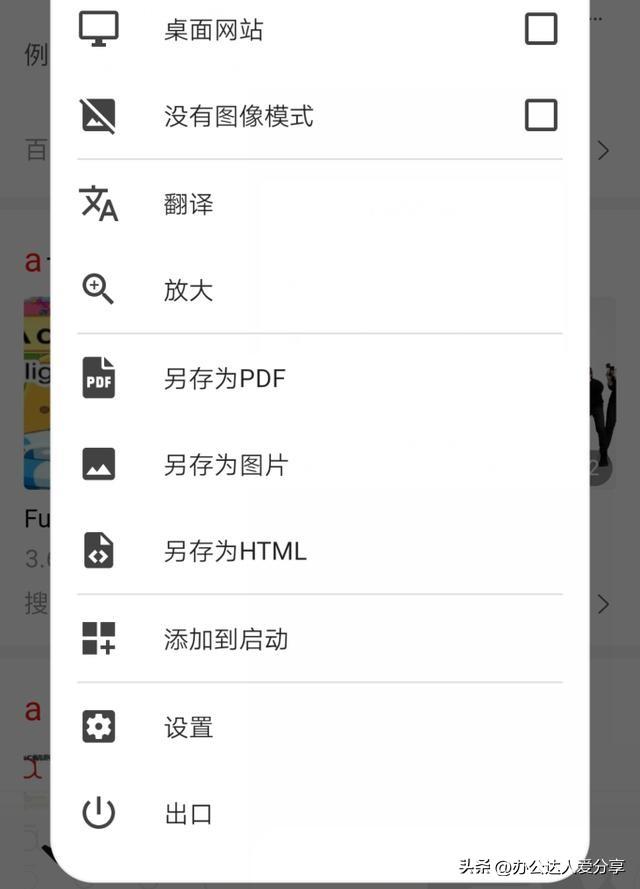Image resolution: width=640 pixels, height=889 pixels.
Task: Enable the 桌面网站 checkbox
Action: 541,29
